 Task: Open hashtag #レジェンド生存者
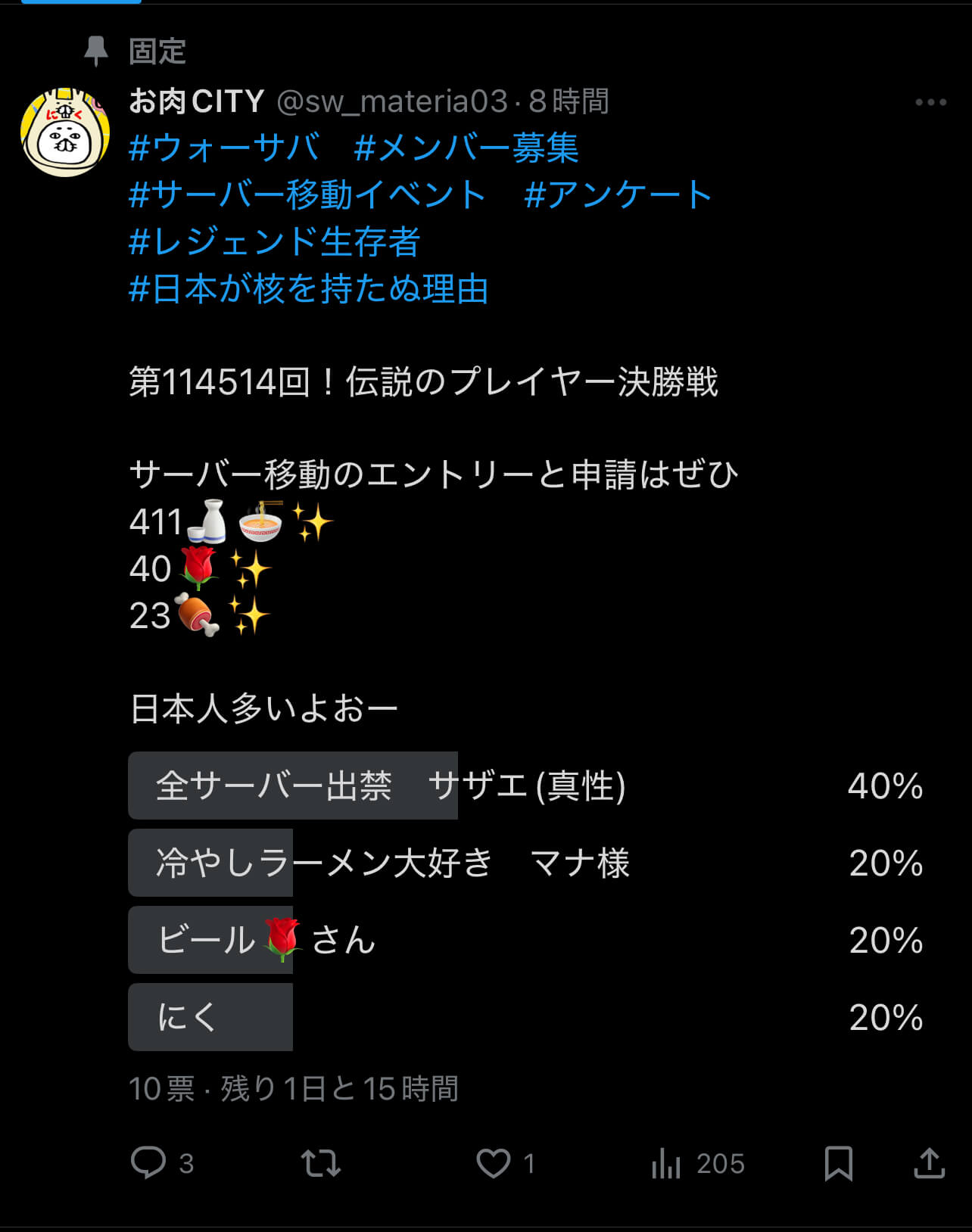coord(274,242)
